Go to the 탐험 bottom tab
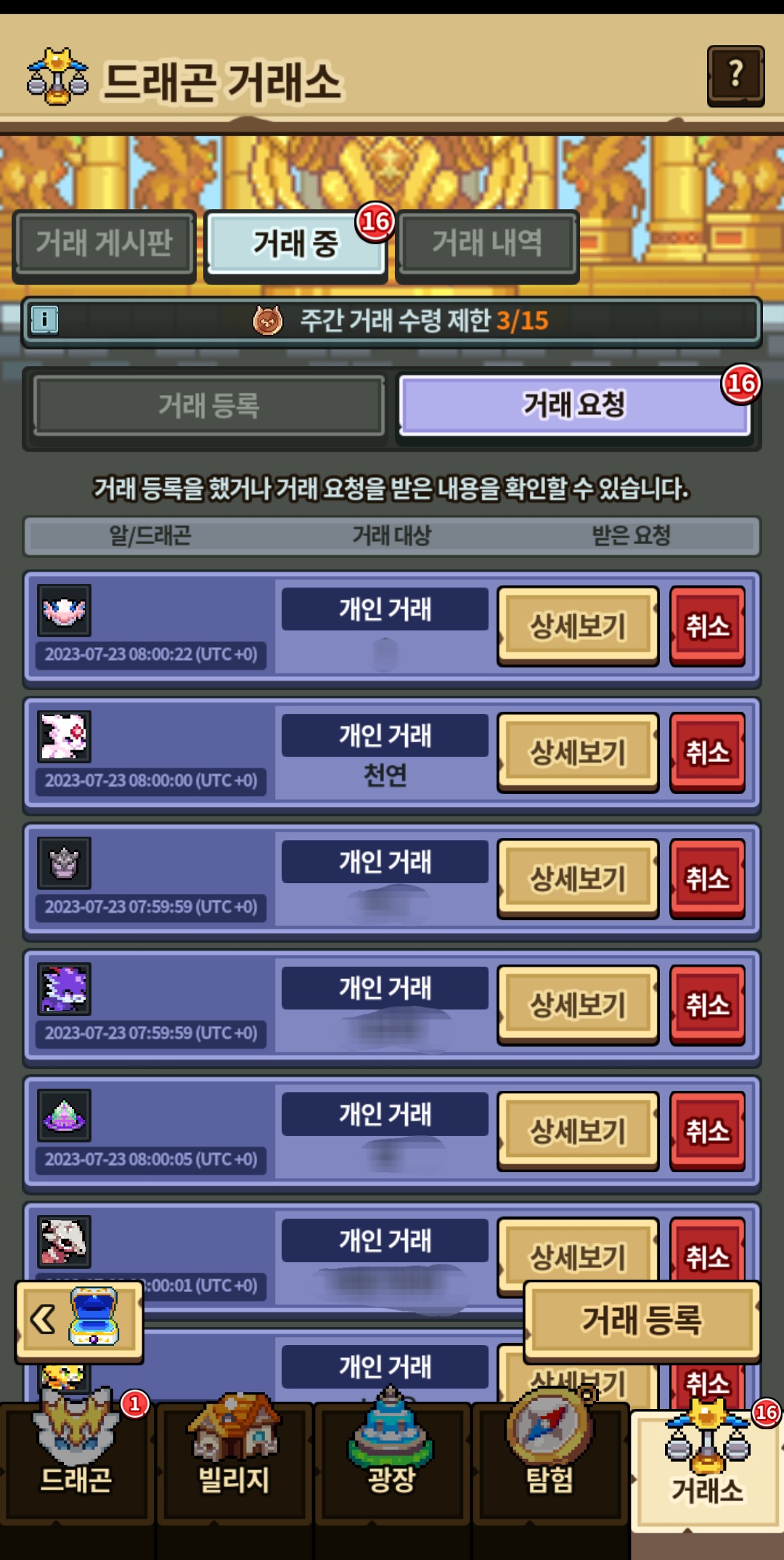 coord(550,1461)
